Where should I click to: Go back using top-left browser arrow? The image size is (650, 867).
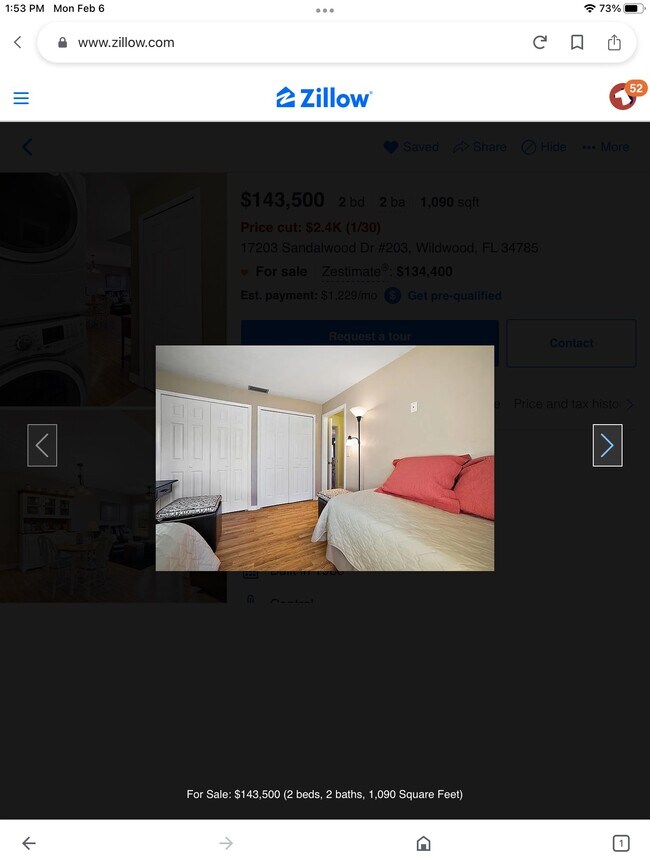(18, 42)
